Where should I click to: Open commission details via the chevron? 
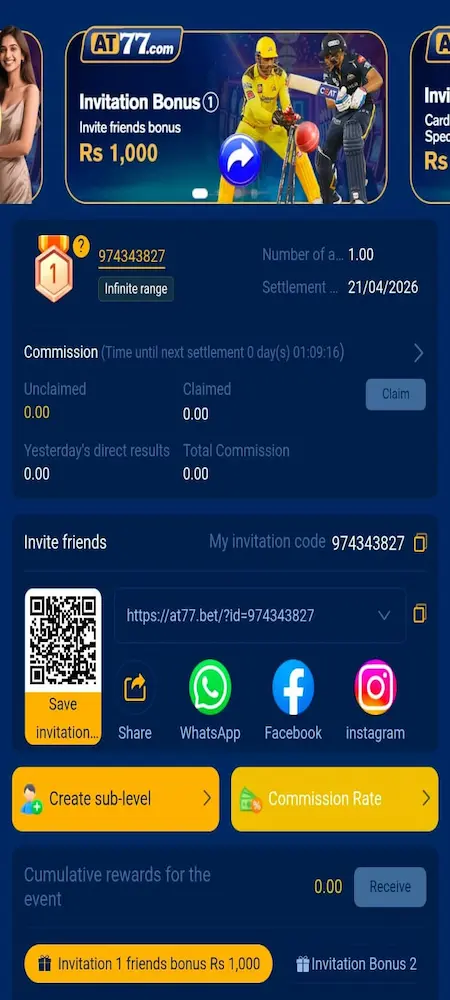pyautogui.click(x=418, y=353)
